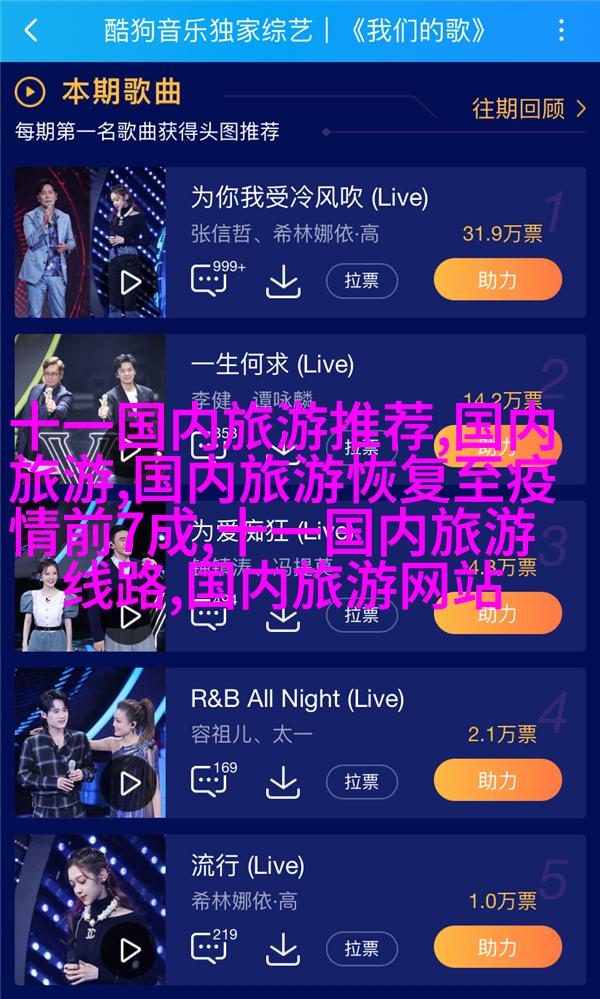Screen dimensions: 600x999
Task: Open comments for R&B All Night (Live)
Action: click(214, 779)
